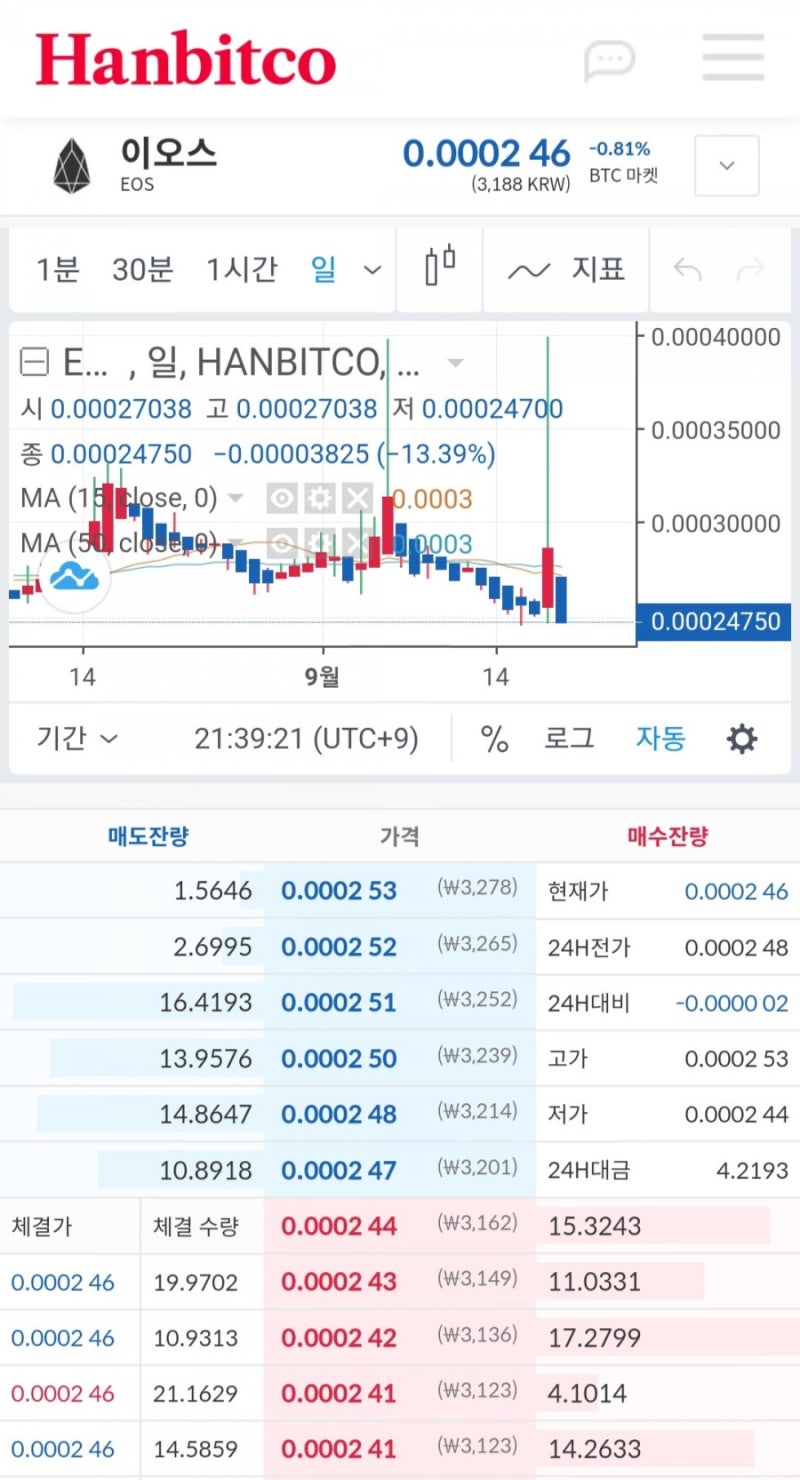Collapse the chart legend with the minus icon
The height and width of the screenshot is (1480, 800).
point(33,362)
